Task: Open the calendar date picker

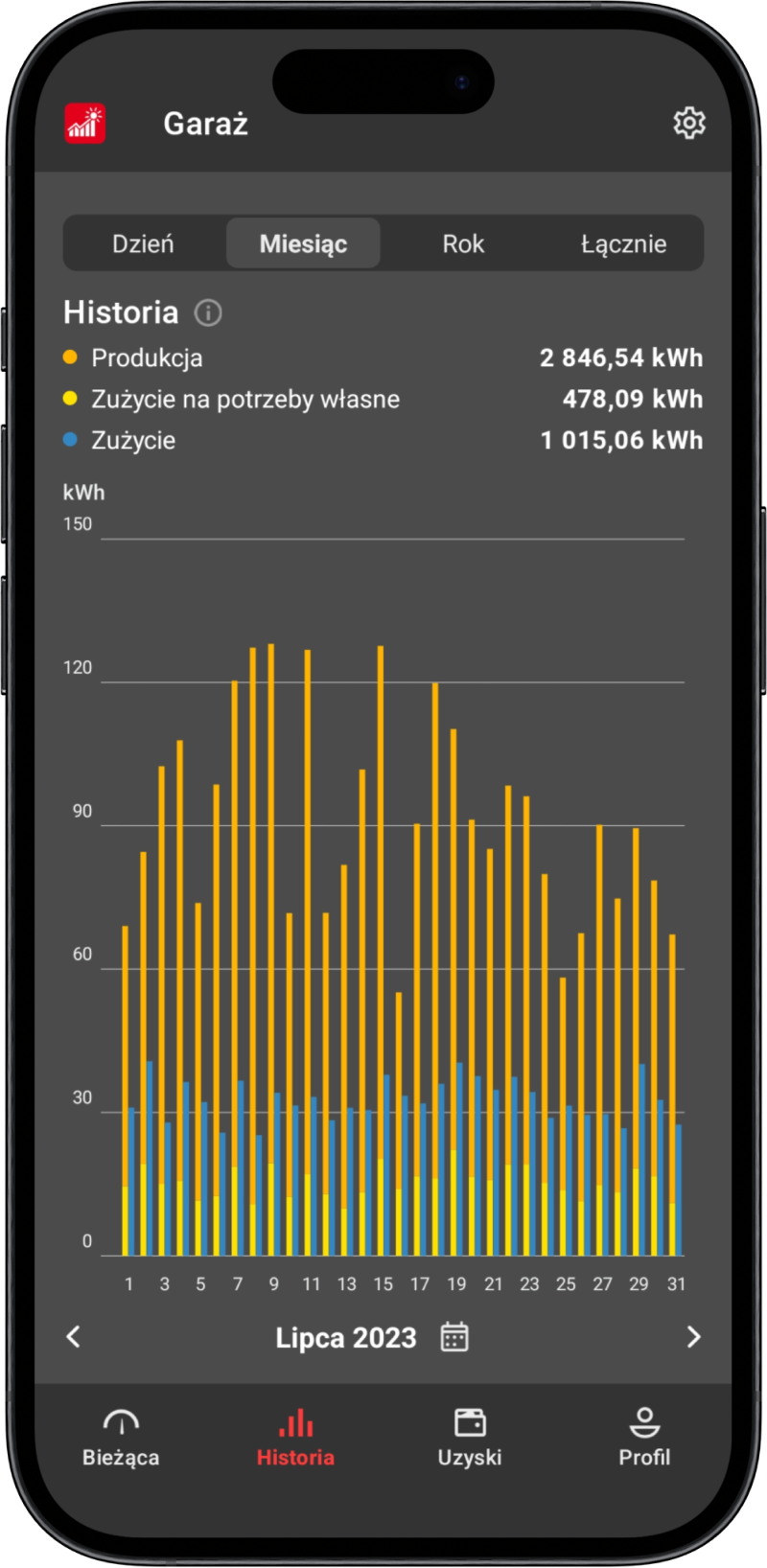Action: point(454,1337)
